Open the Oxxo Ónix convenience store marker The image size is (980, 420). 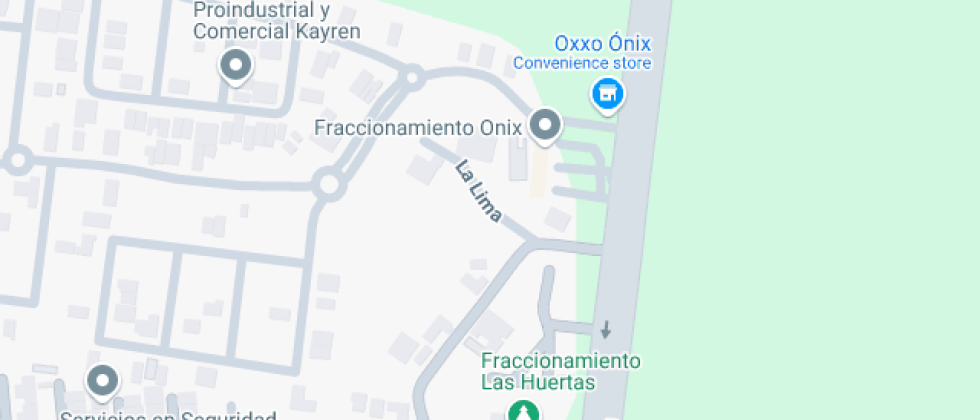pos(606,96)
